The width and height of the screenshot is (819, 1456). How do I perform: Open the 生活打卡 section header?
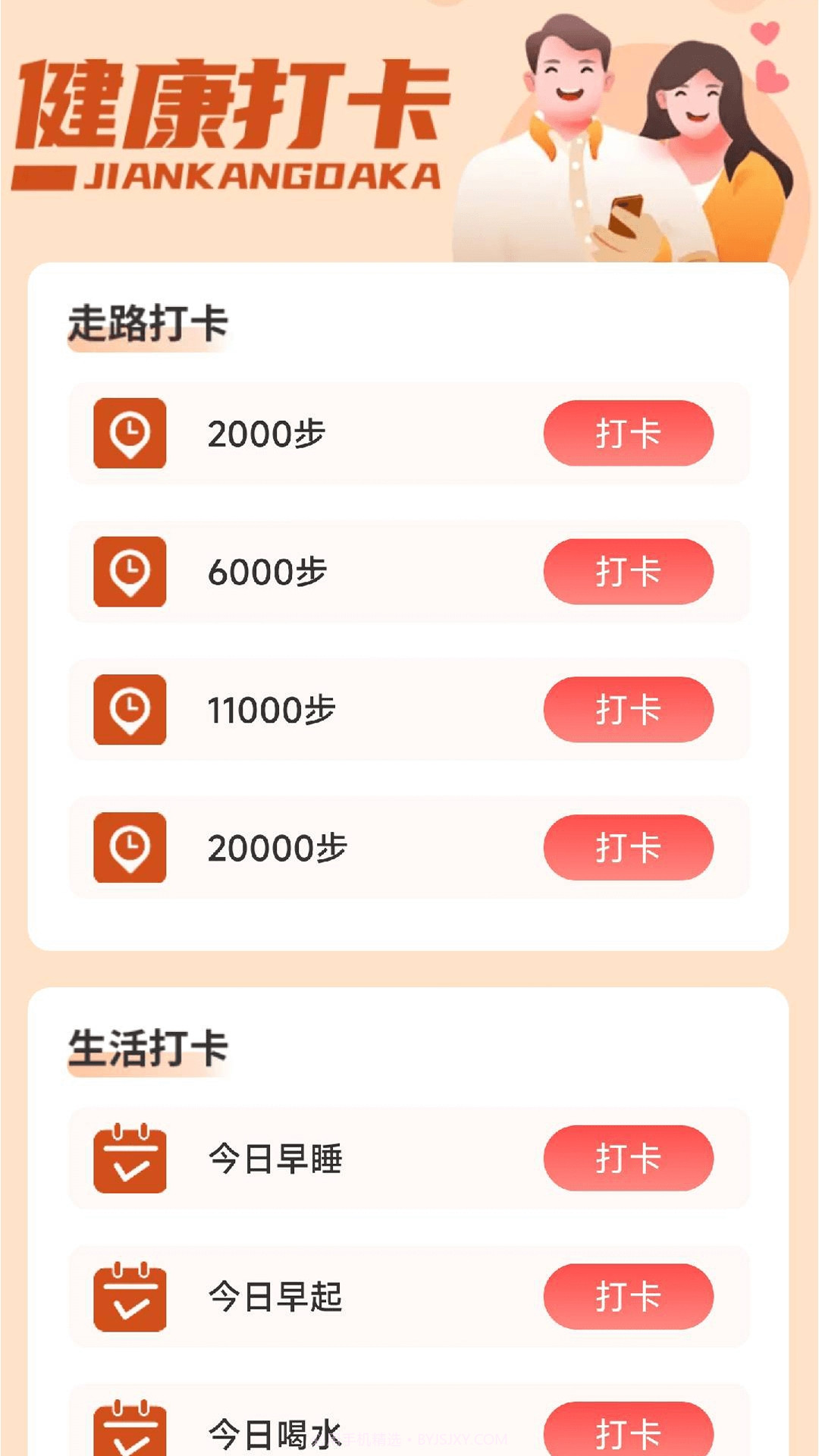(149, 1045)
